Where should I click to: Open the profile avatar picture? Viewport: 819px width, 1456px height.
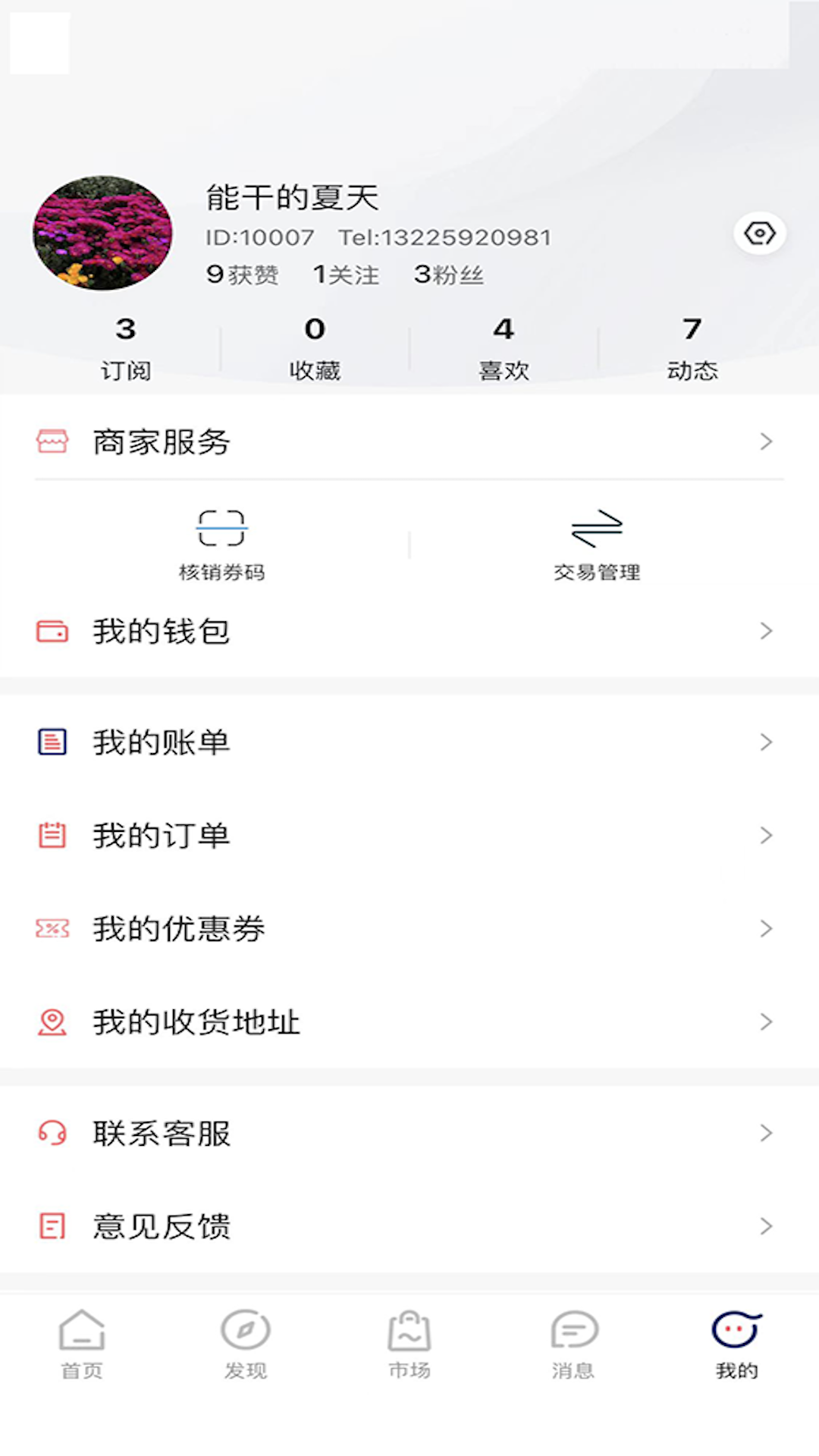pyautogui.click(x=102, y=233)
